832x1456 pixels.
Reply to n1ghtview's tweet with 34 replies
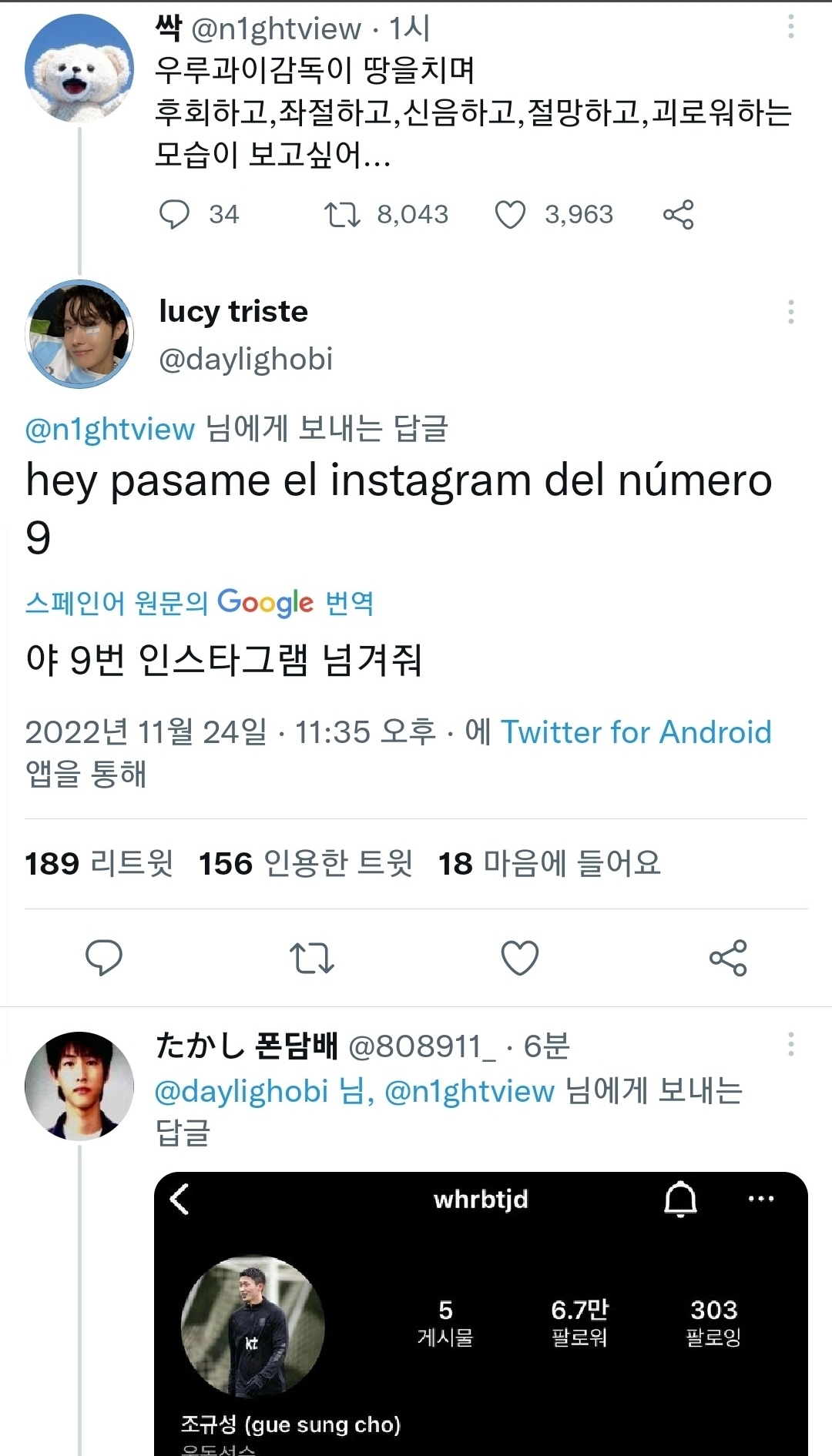[174, 214]
